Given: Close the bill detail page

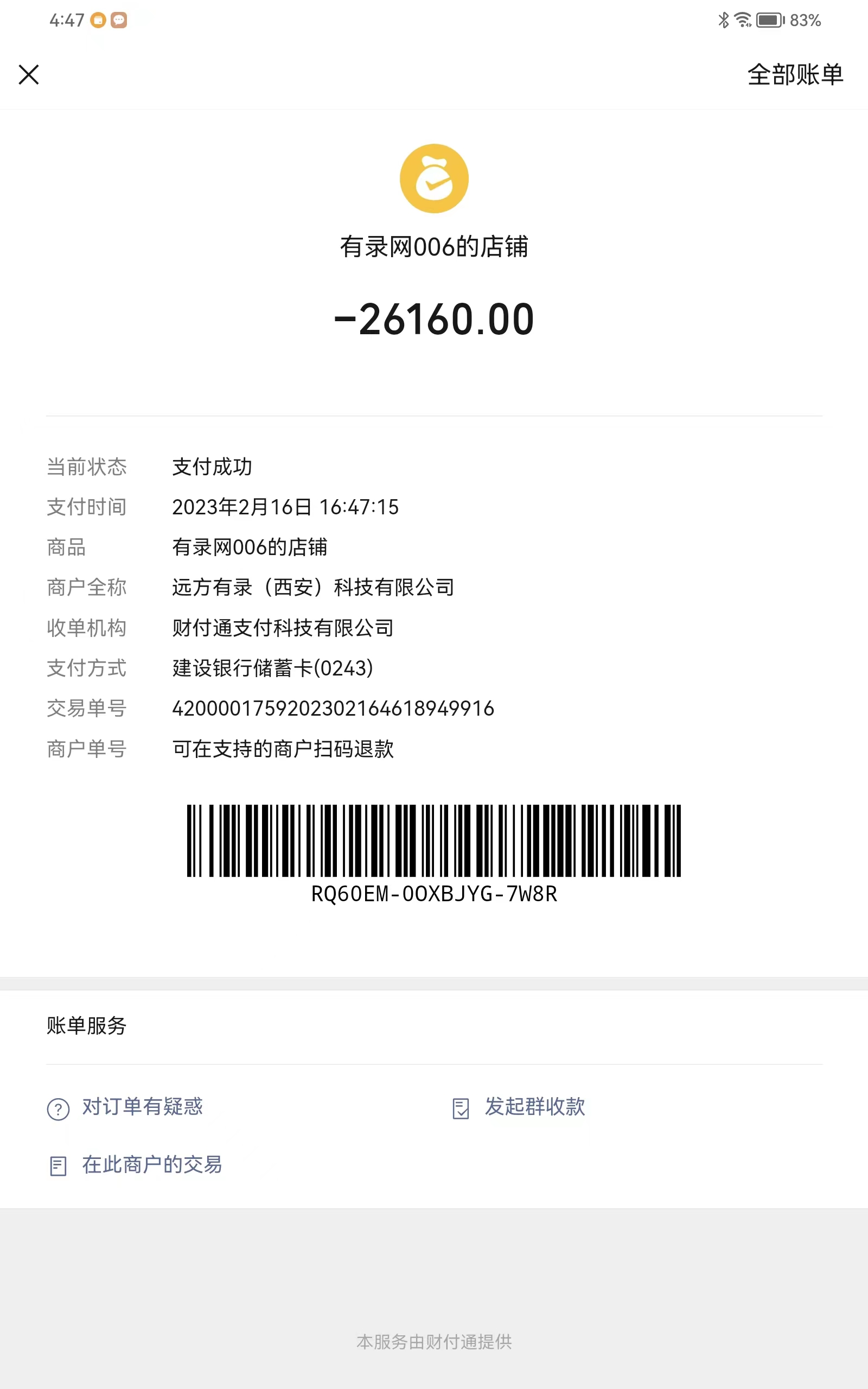Looking at the screenshot, I should click(x=29, y=75).
